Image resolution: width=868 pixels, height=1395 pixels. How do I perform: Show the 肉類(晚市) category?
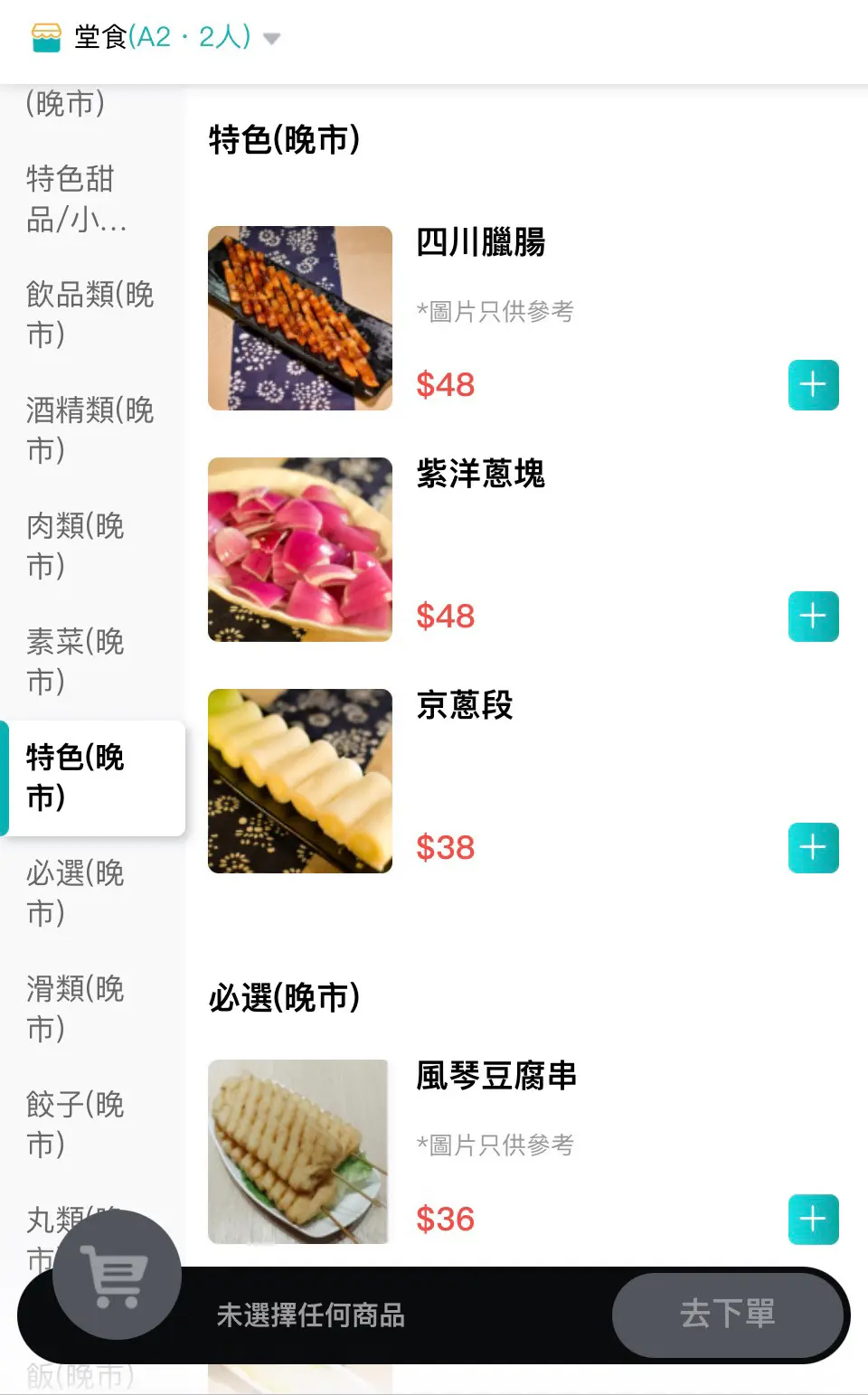[75, 545]
